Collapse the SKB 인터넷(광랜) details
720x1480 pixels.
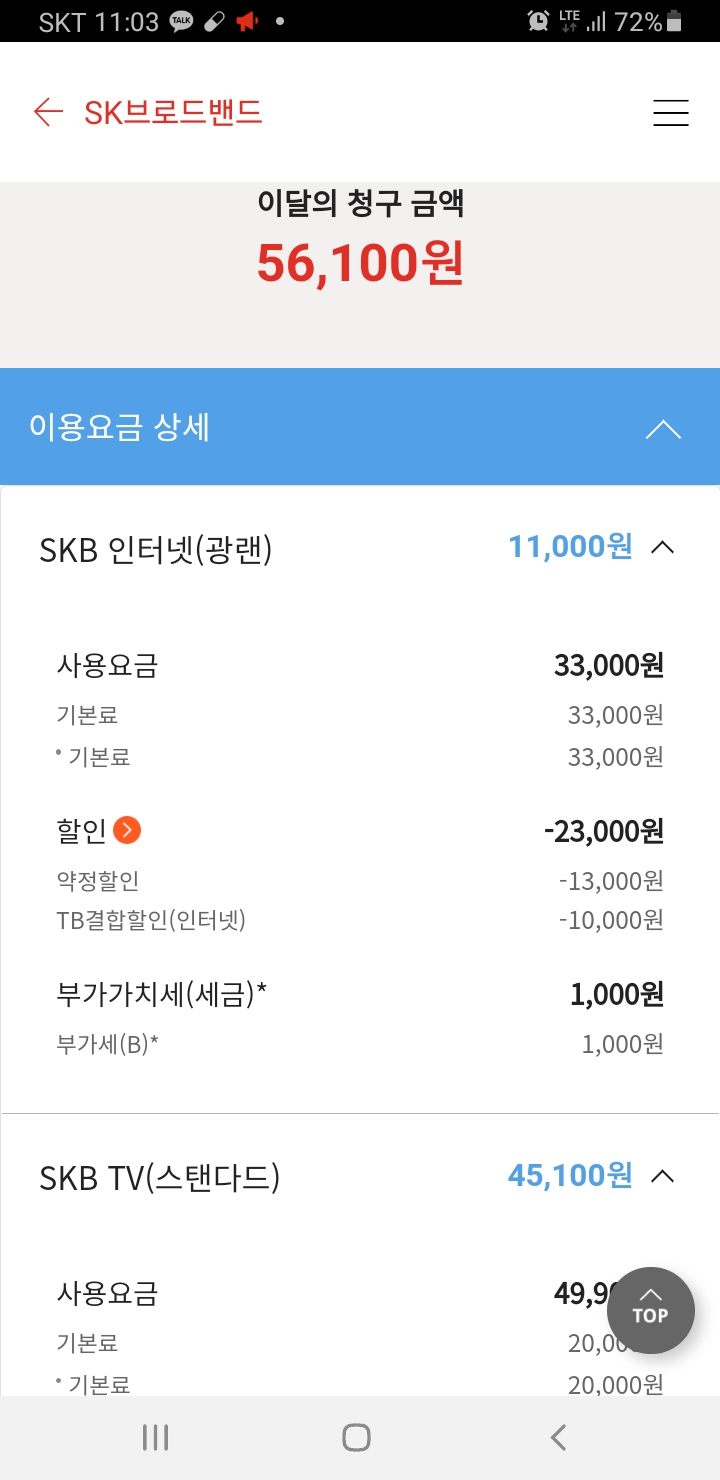pyautogui.click(x=662, y=547)
